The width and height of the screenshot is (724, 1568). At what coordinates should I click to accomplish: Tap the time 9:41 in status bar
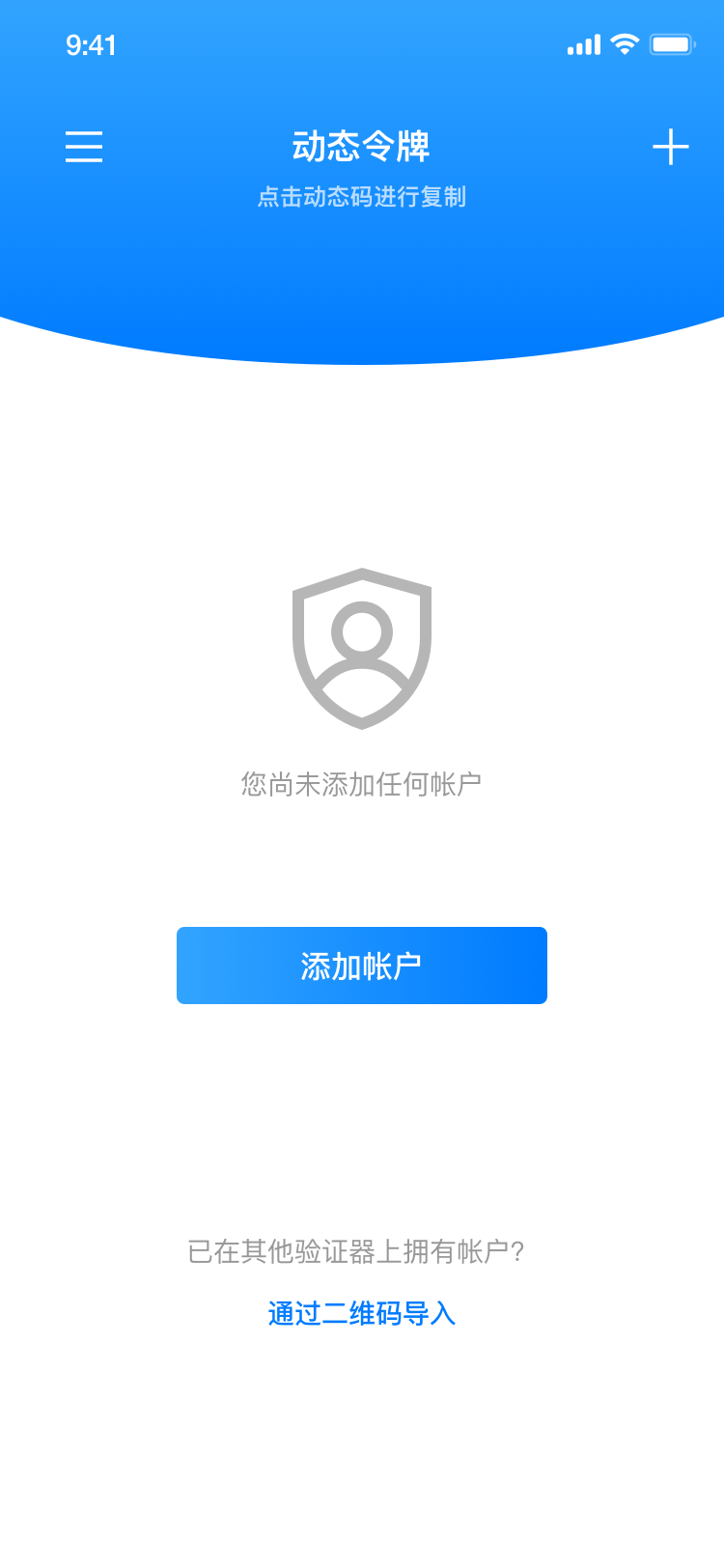92,44
